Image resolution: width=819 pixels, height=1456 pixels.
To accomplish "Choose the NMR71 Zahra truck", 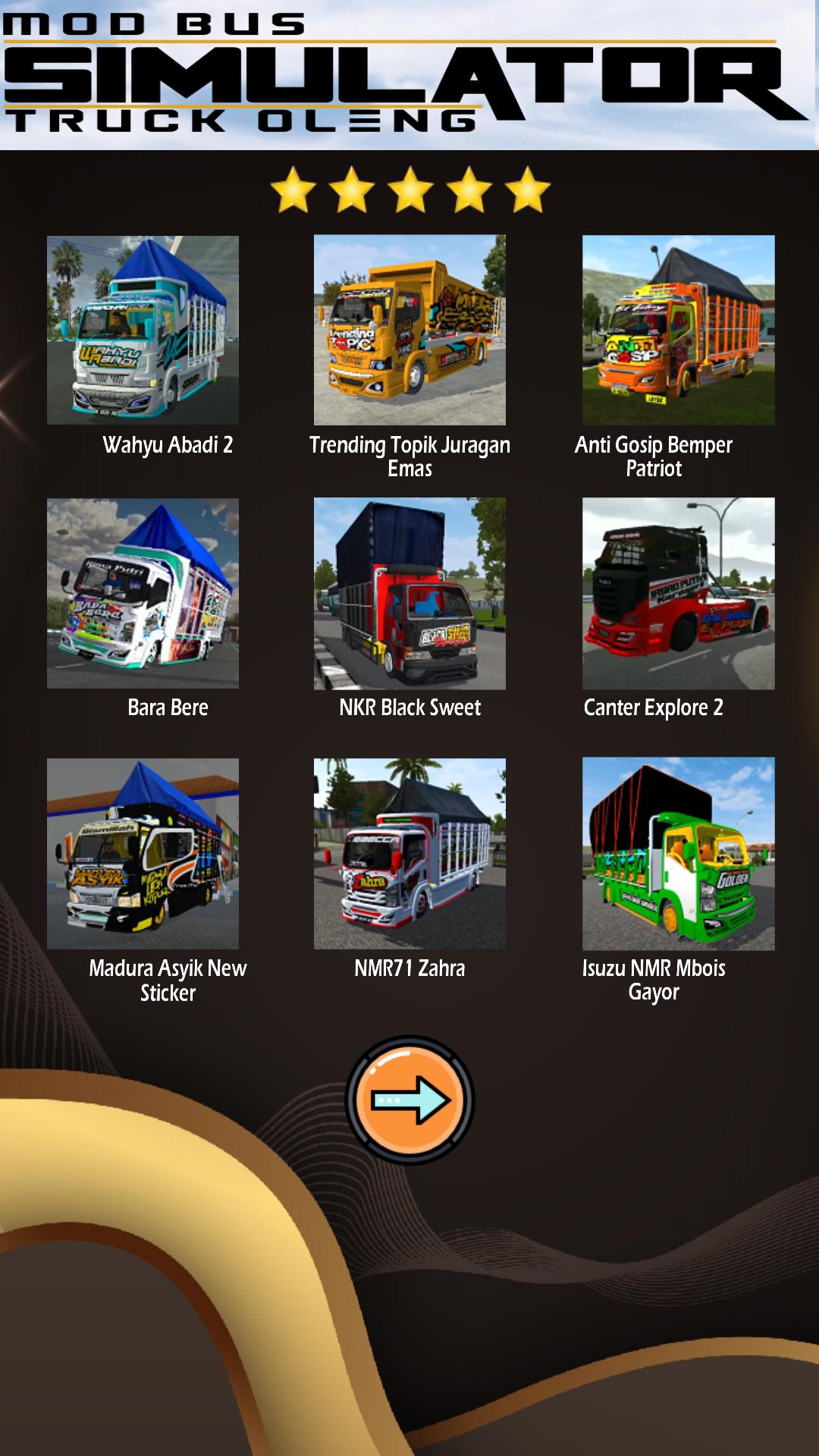I will 409,854.
